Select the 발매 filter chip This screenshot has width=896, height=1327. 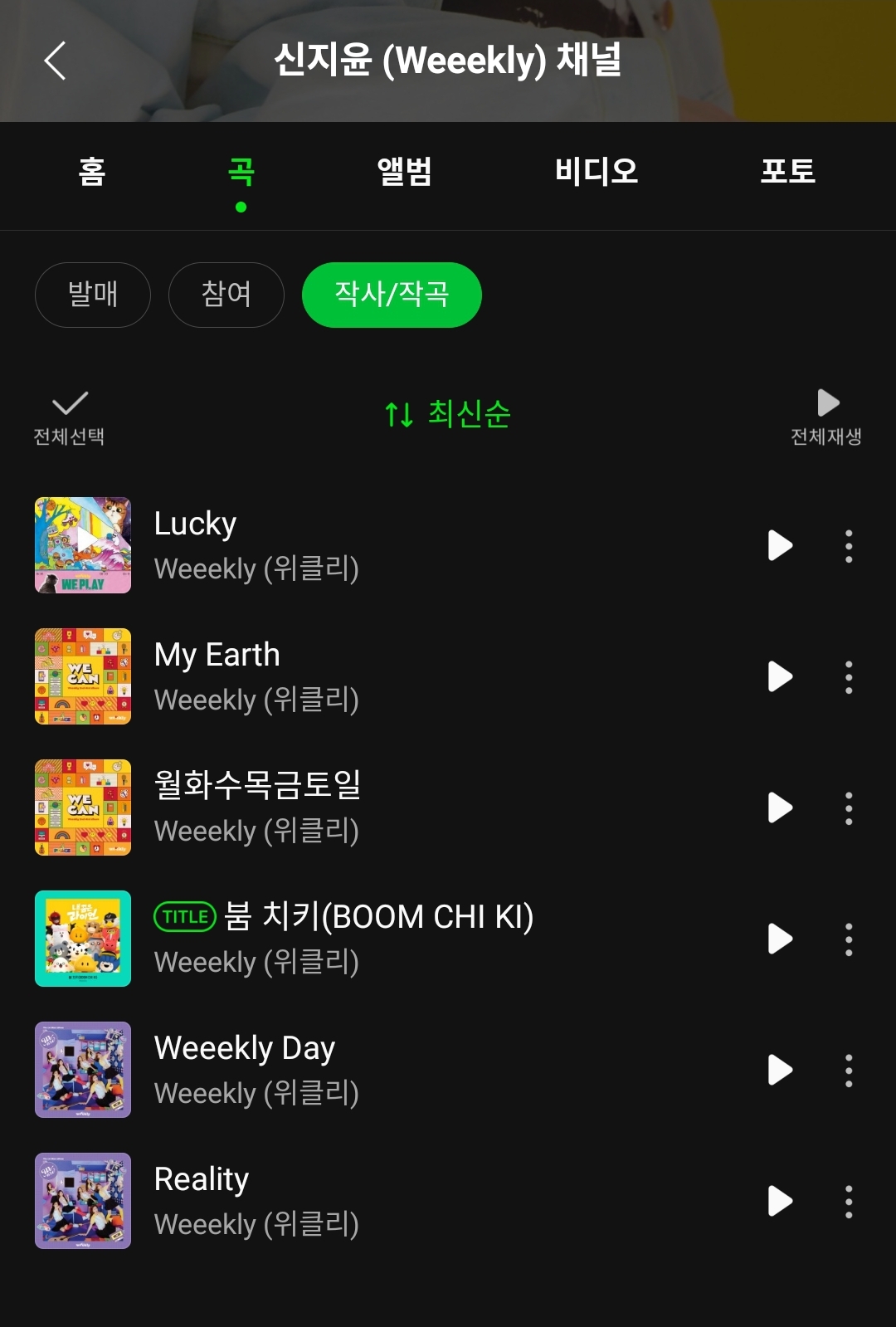[93, 295]
